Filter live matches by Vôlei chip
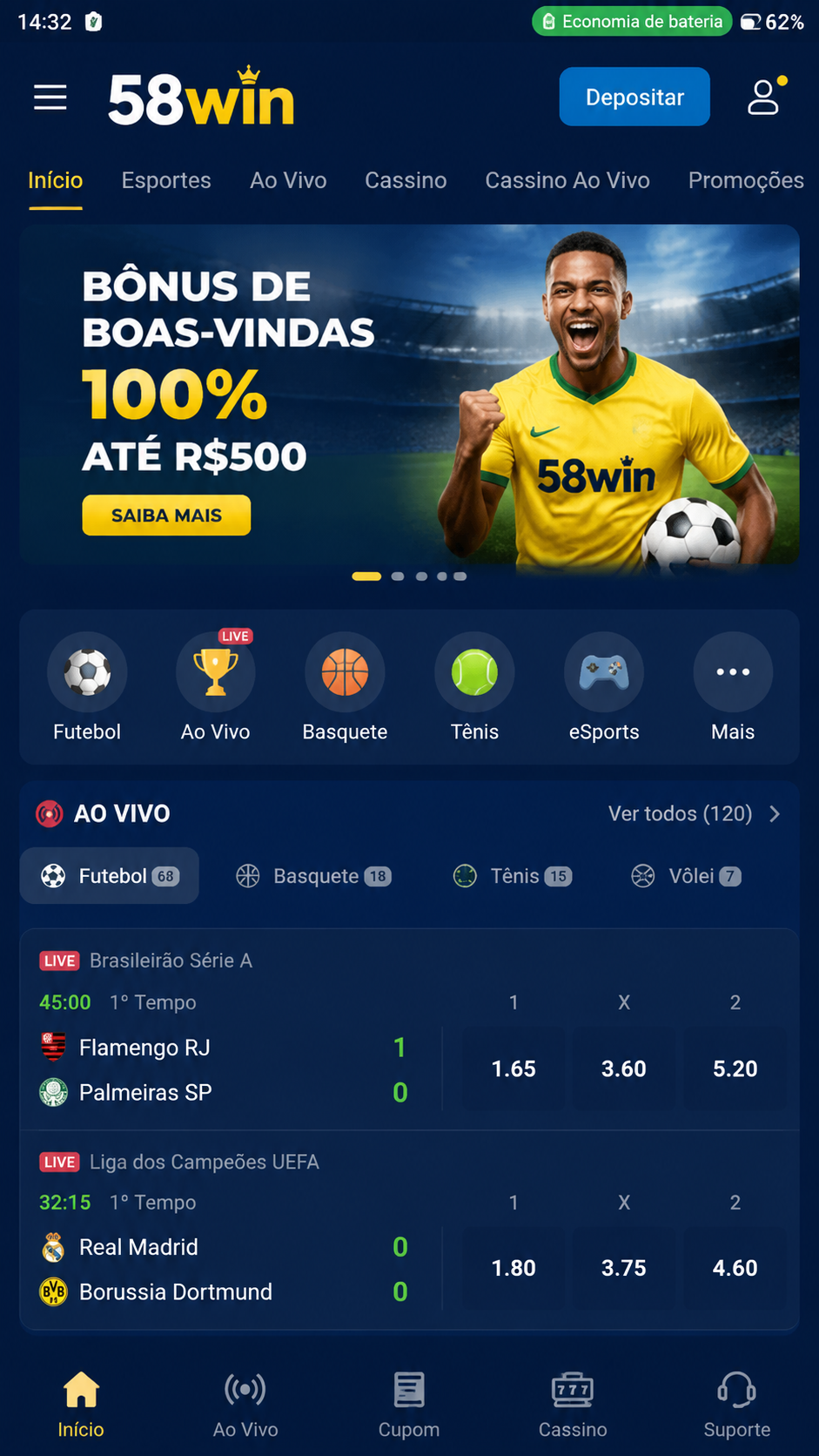 (686, 876)
